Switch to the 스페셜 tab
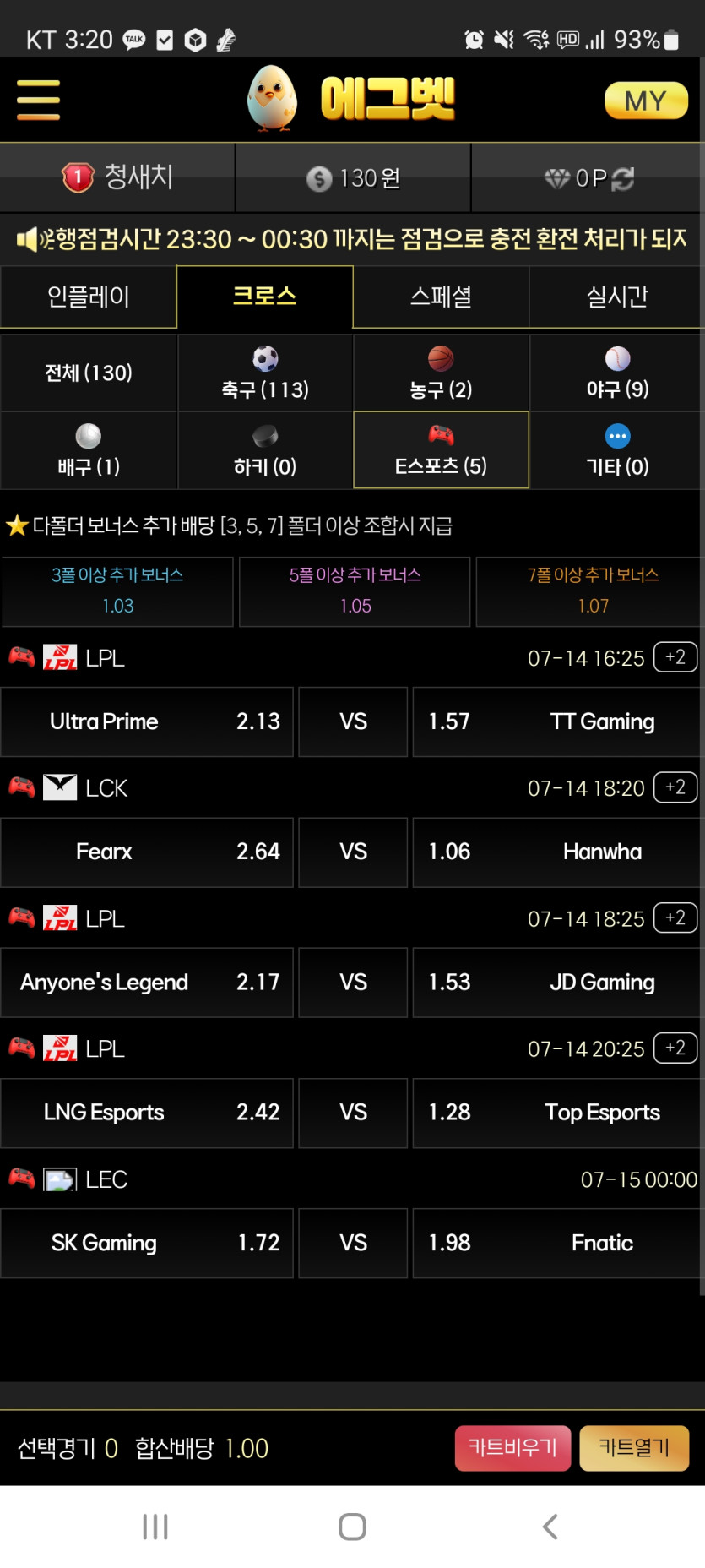 [441, 297]
